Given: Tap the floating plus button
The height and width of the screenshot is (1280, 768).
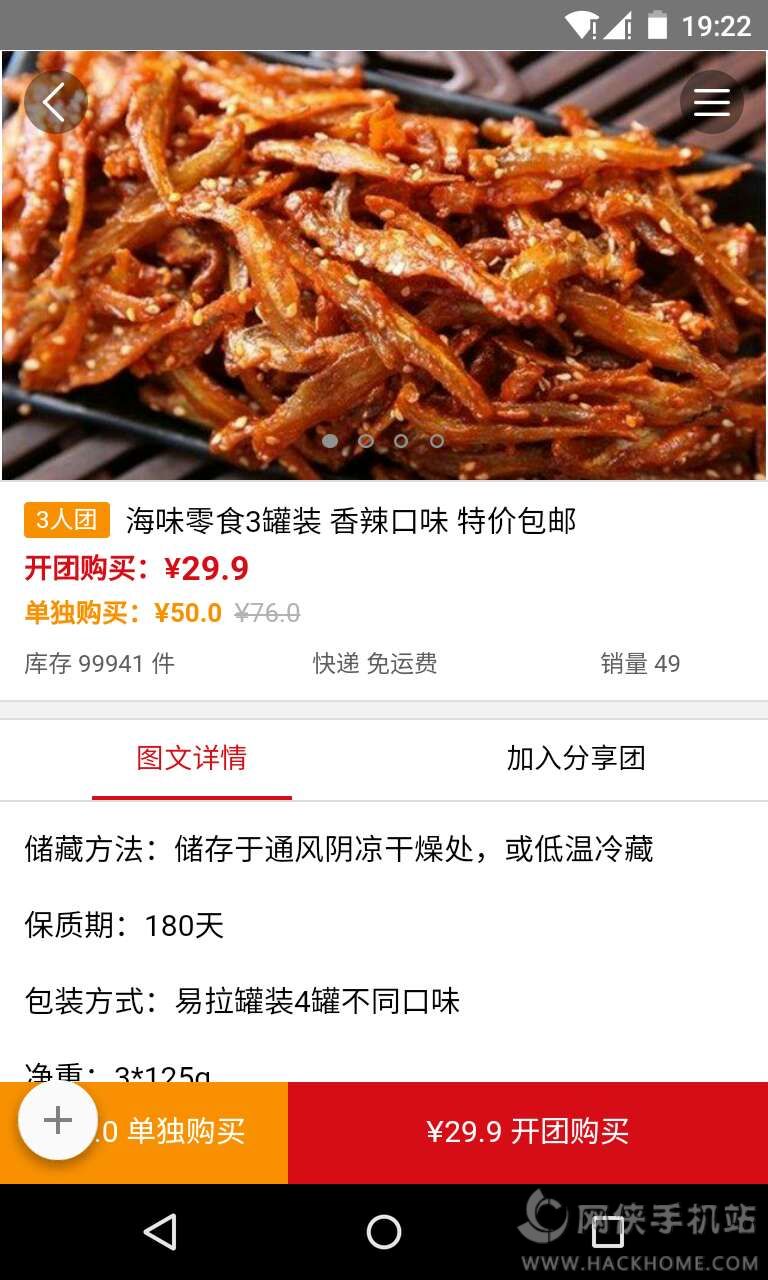Looking at the screenshot, I should pyautogui.click(x=58, y=1120).
